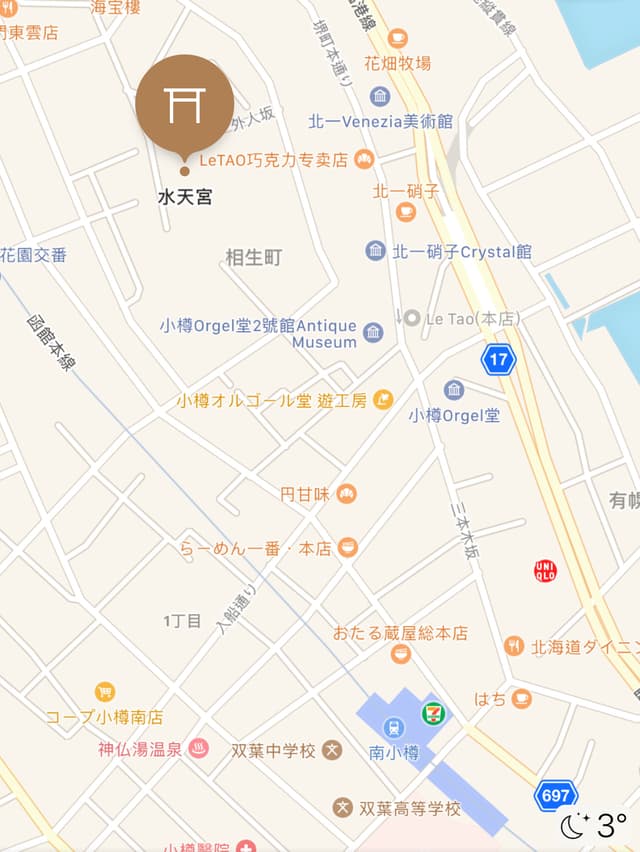Open the 双葉中学校 school marker
The height and width of the screenshot is (852, 640).
(333, 750)
